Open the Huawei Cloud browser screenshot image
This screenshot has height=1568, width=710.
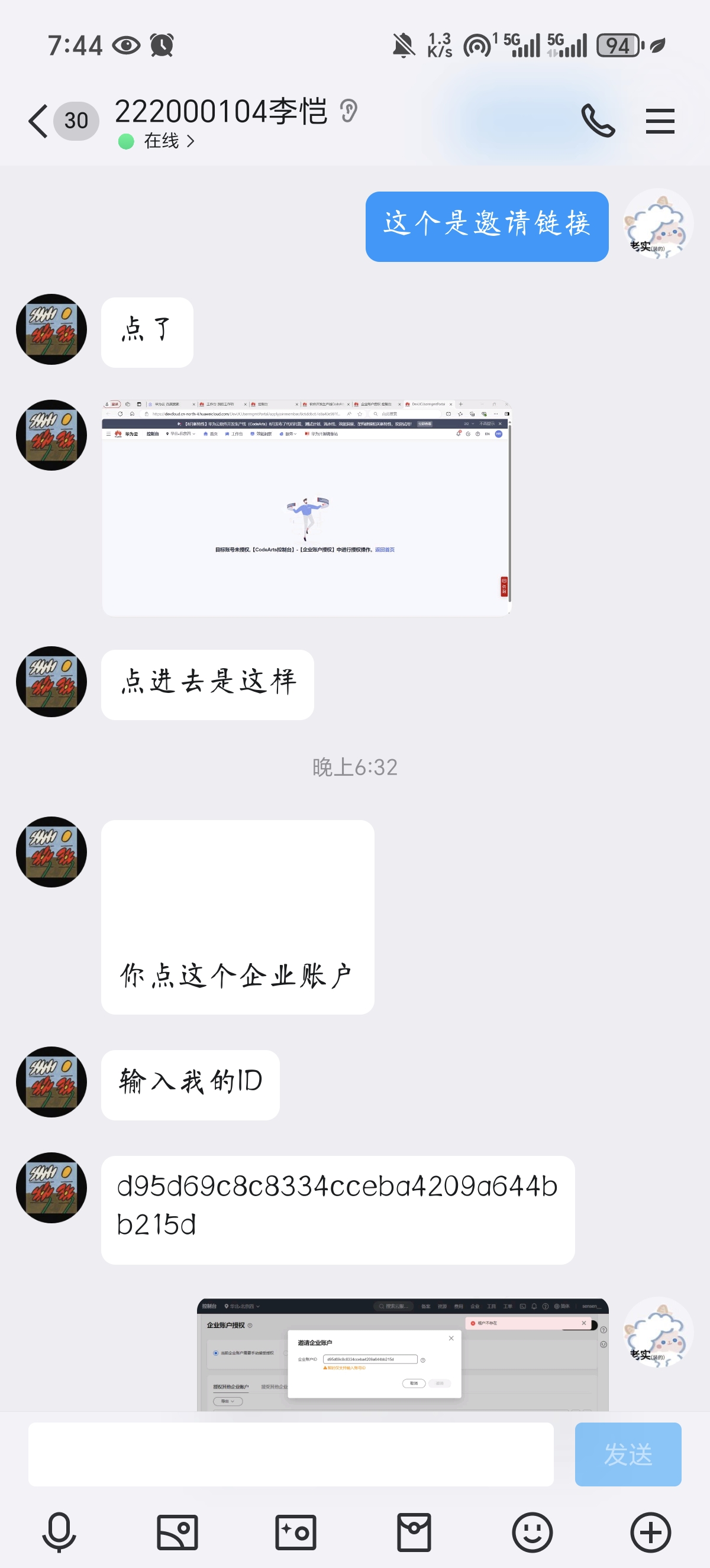pos(306,508)
